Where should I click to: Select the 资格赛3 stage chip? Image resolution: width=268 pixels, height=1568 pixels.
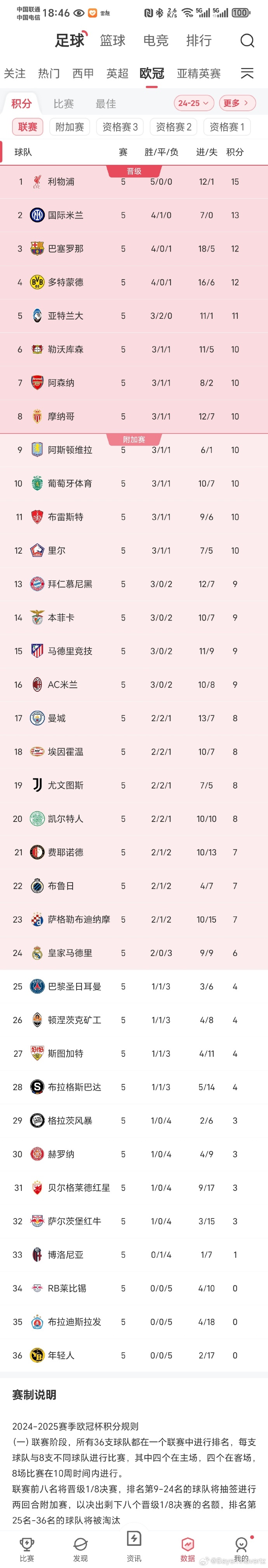120,127
